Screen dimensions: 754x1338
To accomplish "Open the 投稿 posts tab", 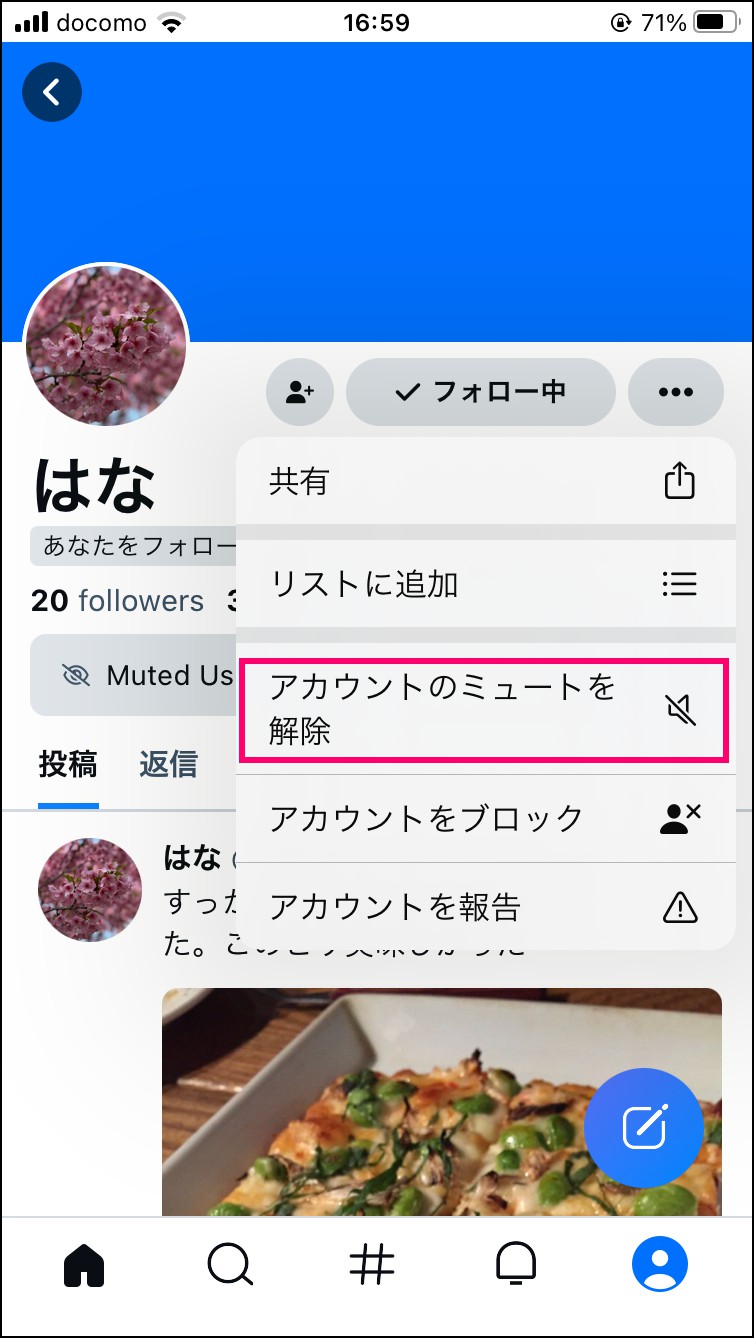I will click(x=68, y=765).
